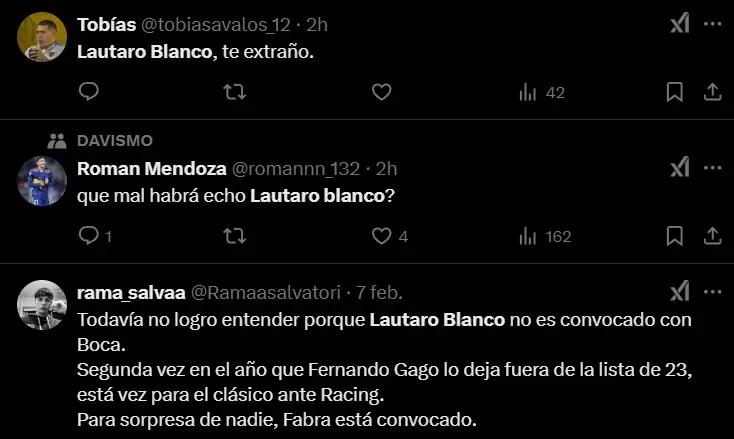Bookmark Tobías's tweet
Screen dimensions: 734x439
point(675,92)
